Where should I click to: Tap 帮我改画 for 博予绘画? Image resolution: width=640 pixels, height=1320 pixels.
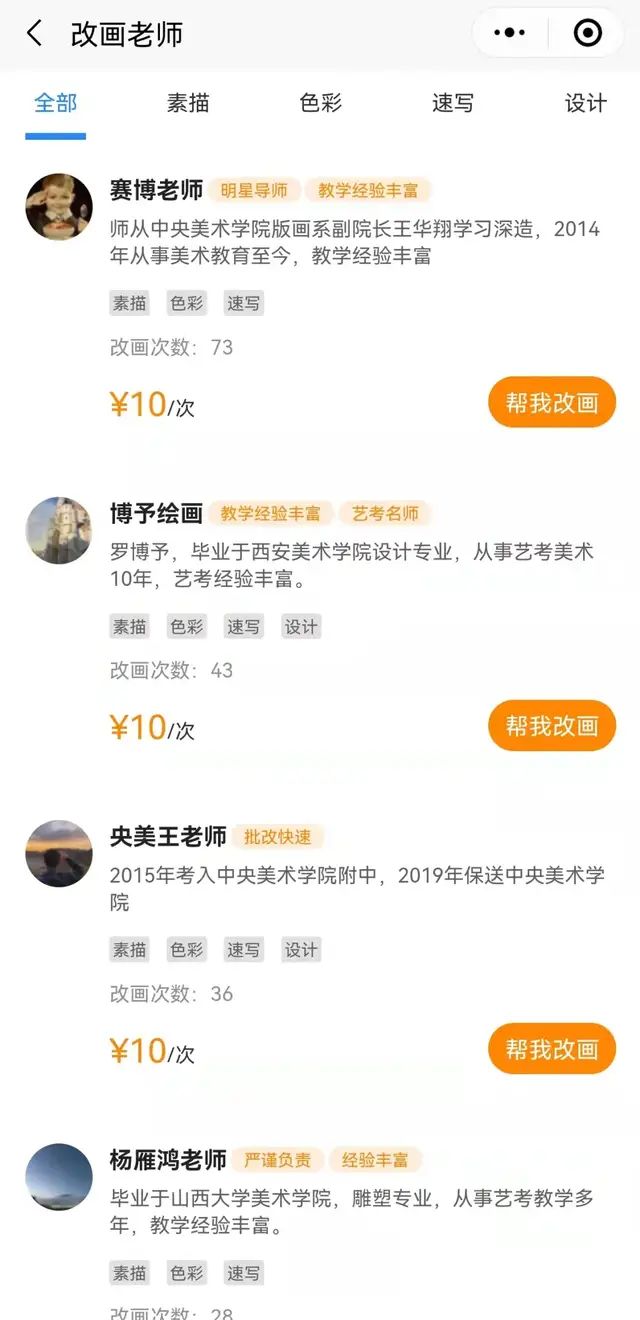tap(551, 726)
